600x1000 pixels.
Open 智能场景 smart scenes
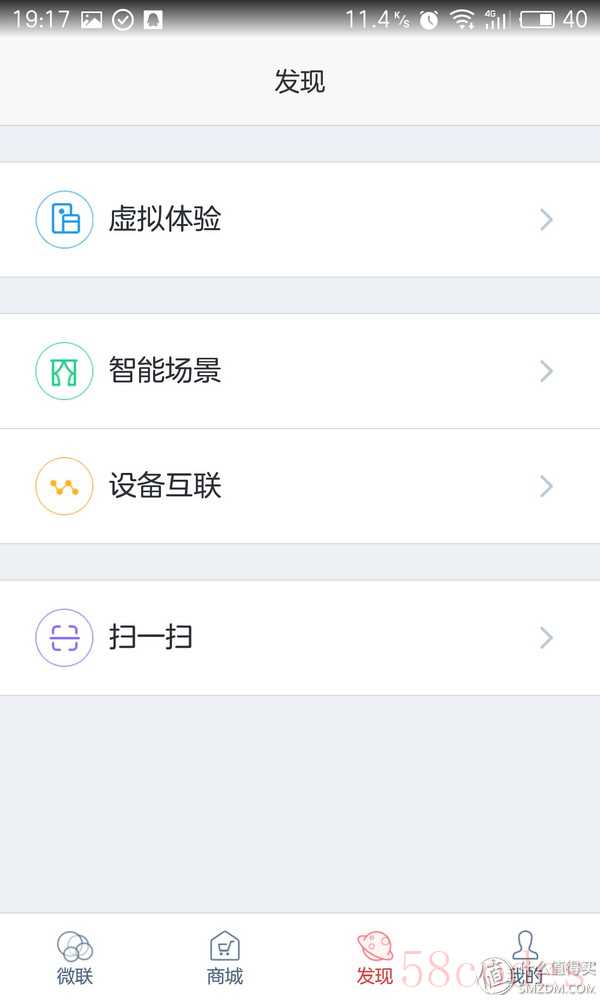300,372
